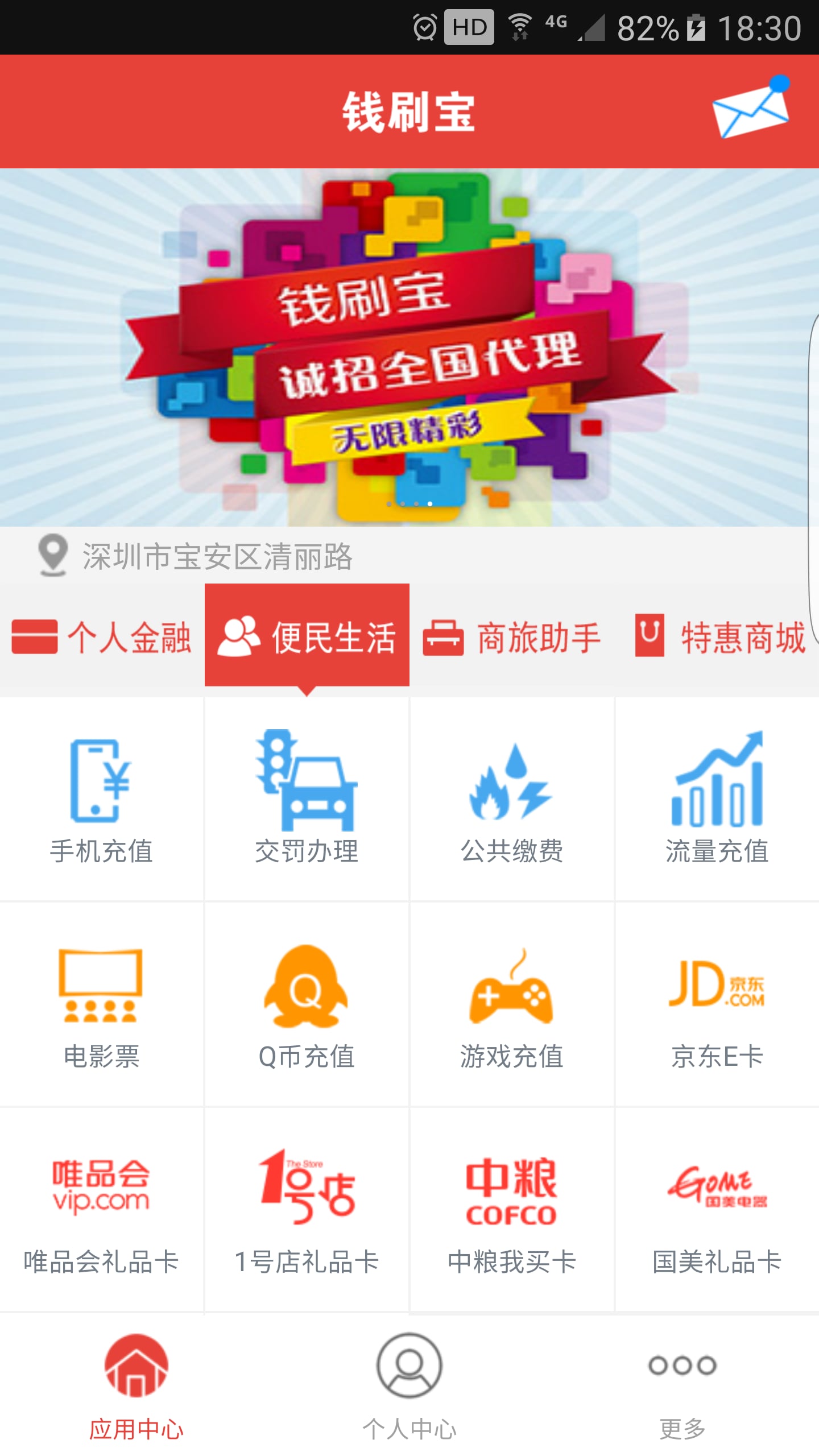Viewport: 819px width, 1456px height.
Task: Switch to the 个人金融 tab
Action: (x=102, y=637)
